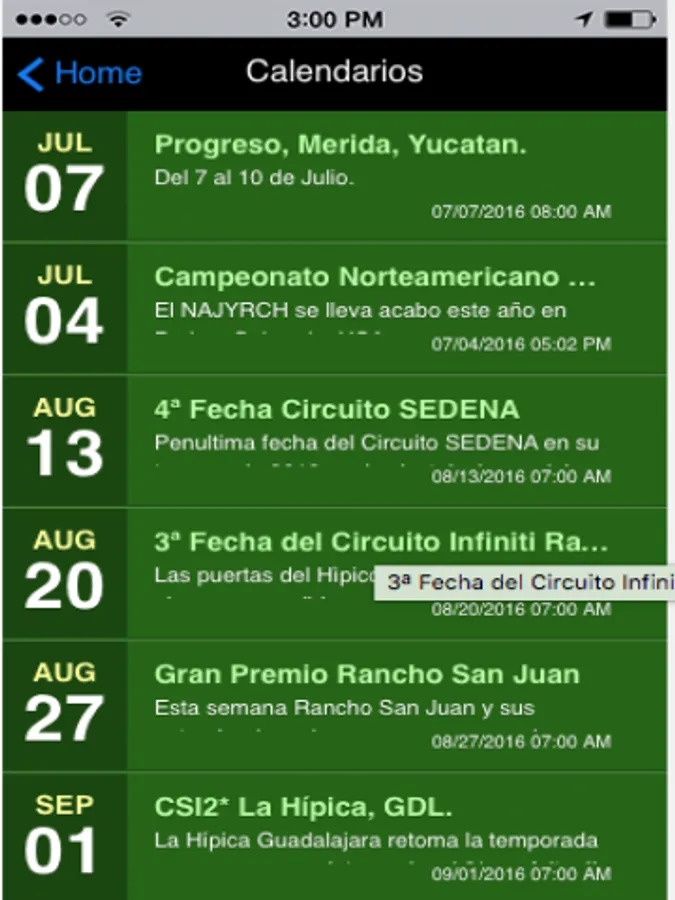View the 4ª Fecha Circuito SEDENA event
Viewport: 675px width, 900px height.
click(337, 410)
